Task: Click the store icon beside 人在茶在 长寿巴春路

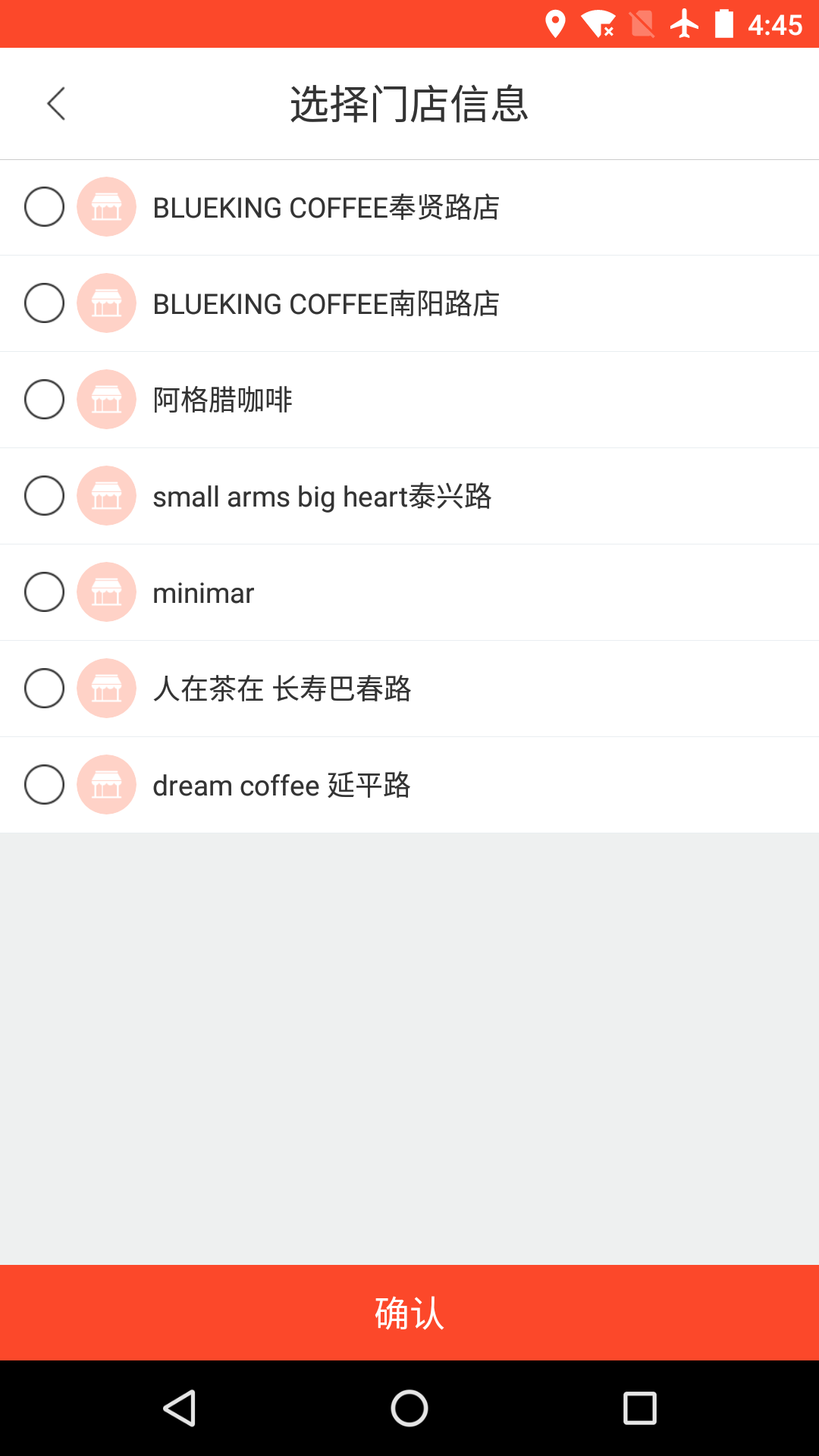Action: [x=106, y=689]
